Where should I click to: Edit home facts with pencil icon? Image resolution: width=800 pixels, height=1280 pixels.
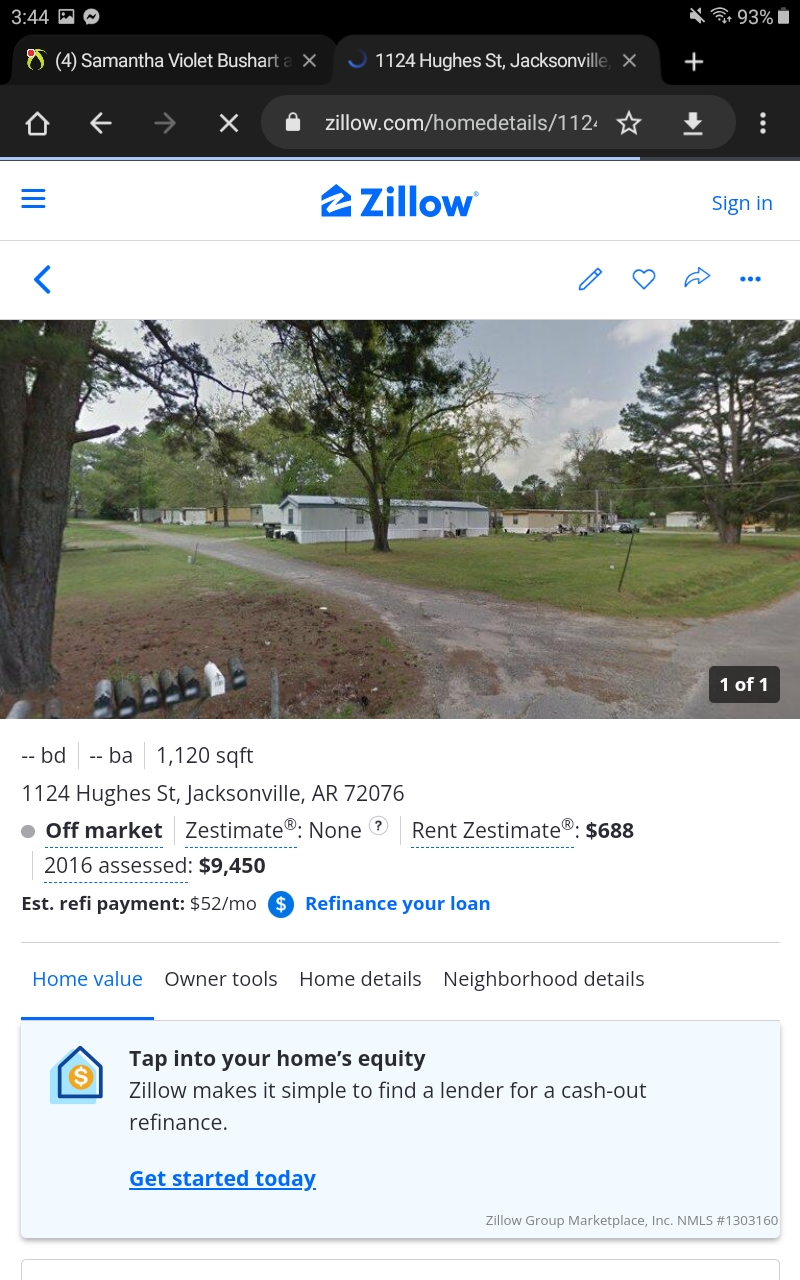coord(590,279)
